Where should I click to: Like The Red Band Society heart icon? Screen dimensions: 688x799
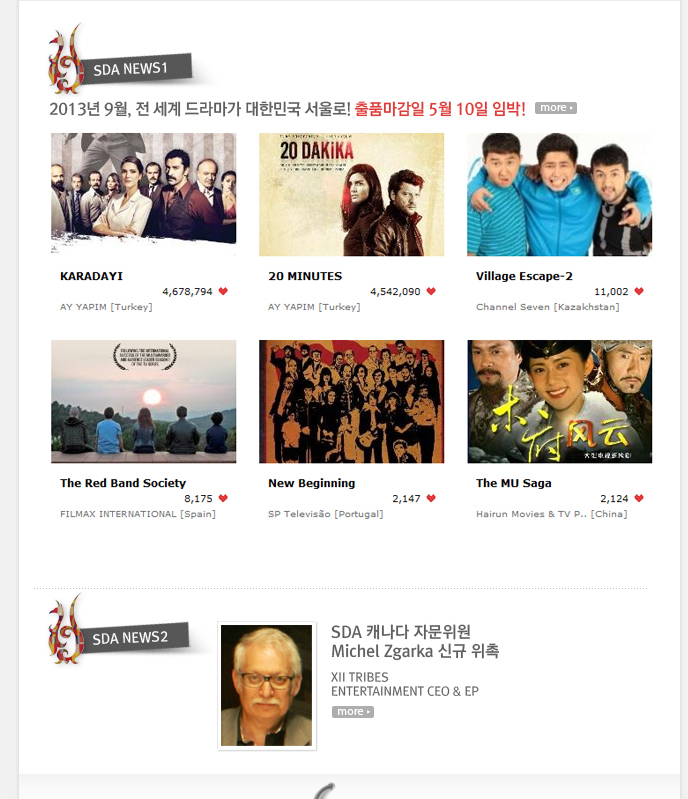coord(223,498)
